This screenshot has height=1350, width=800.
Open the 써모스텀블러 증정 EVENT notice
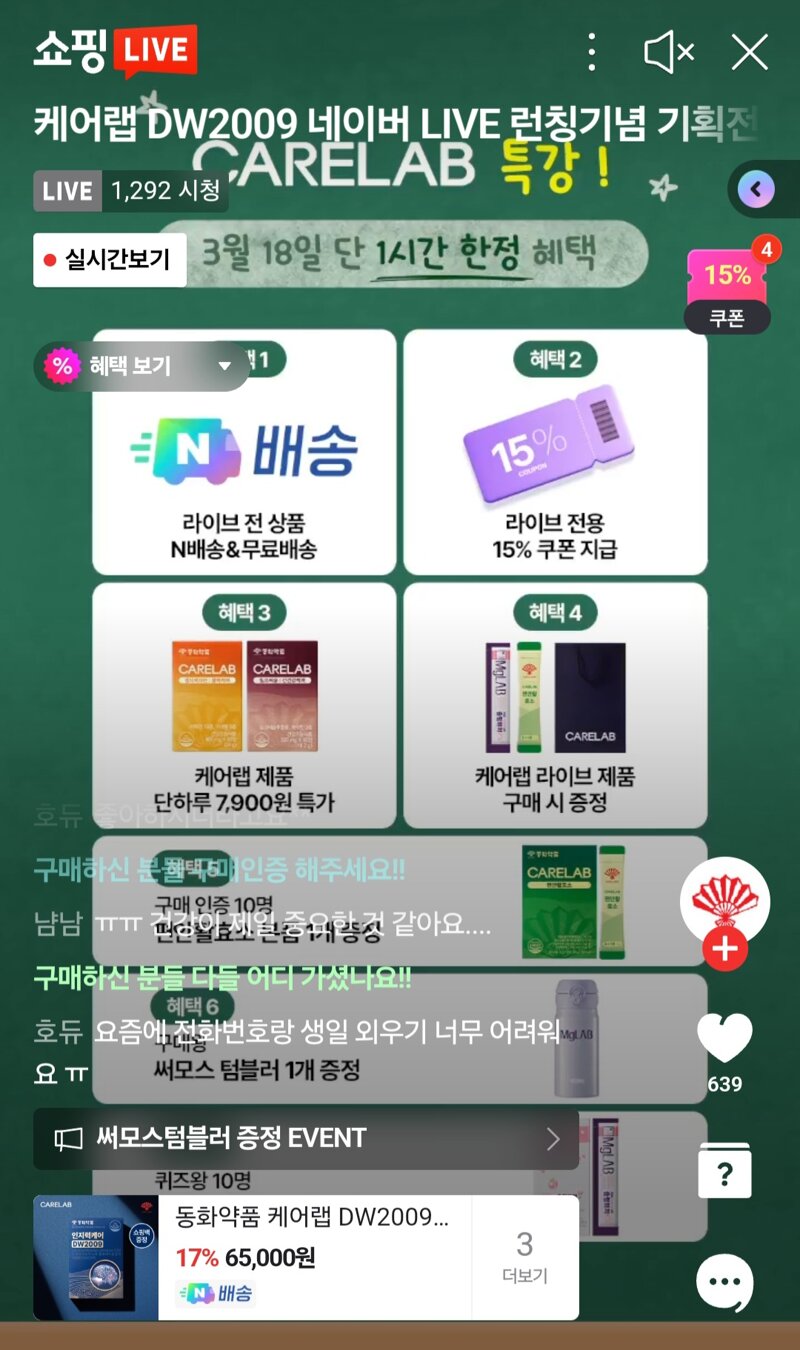point(306,1138)
